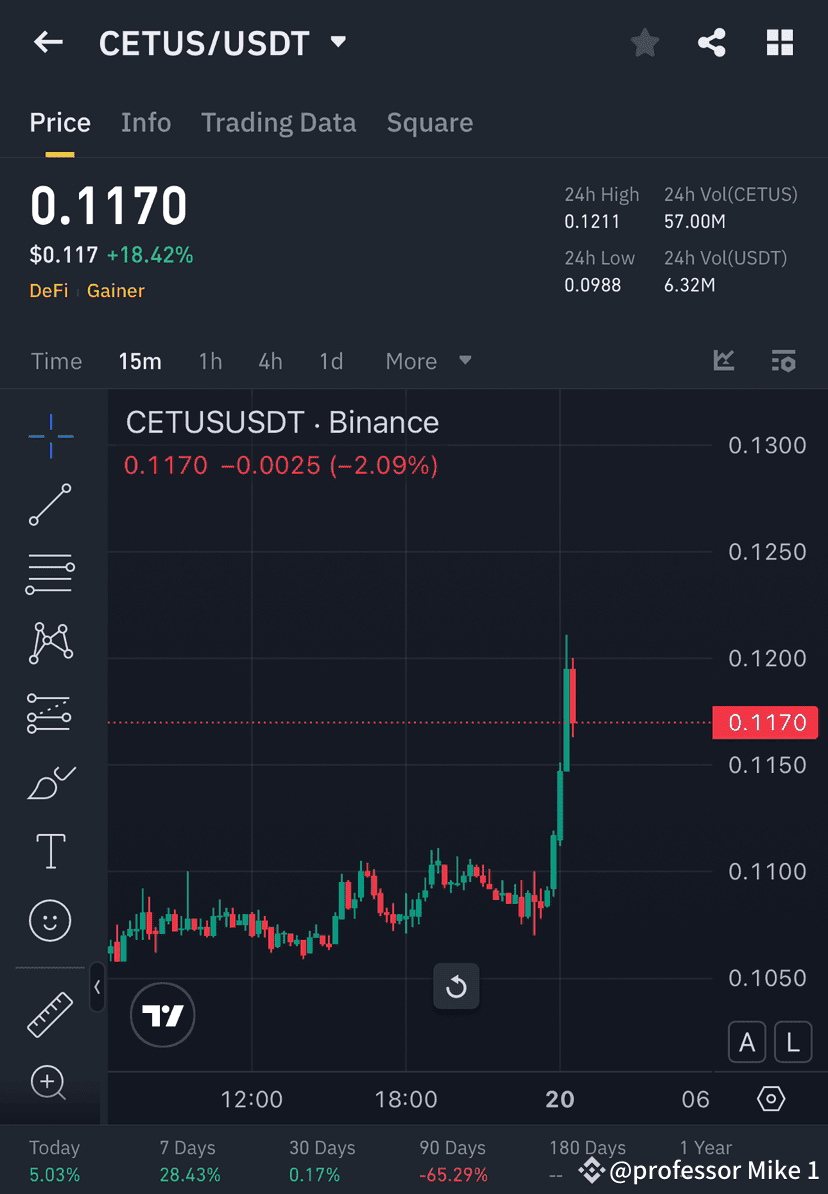Select the text annotation tool

click(50, 850)
